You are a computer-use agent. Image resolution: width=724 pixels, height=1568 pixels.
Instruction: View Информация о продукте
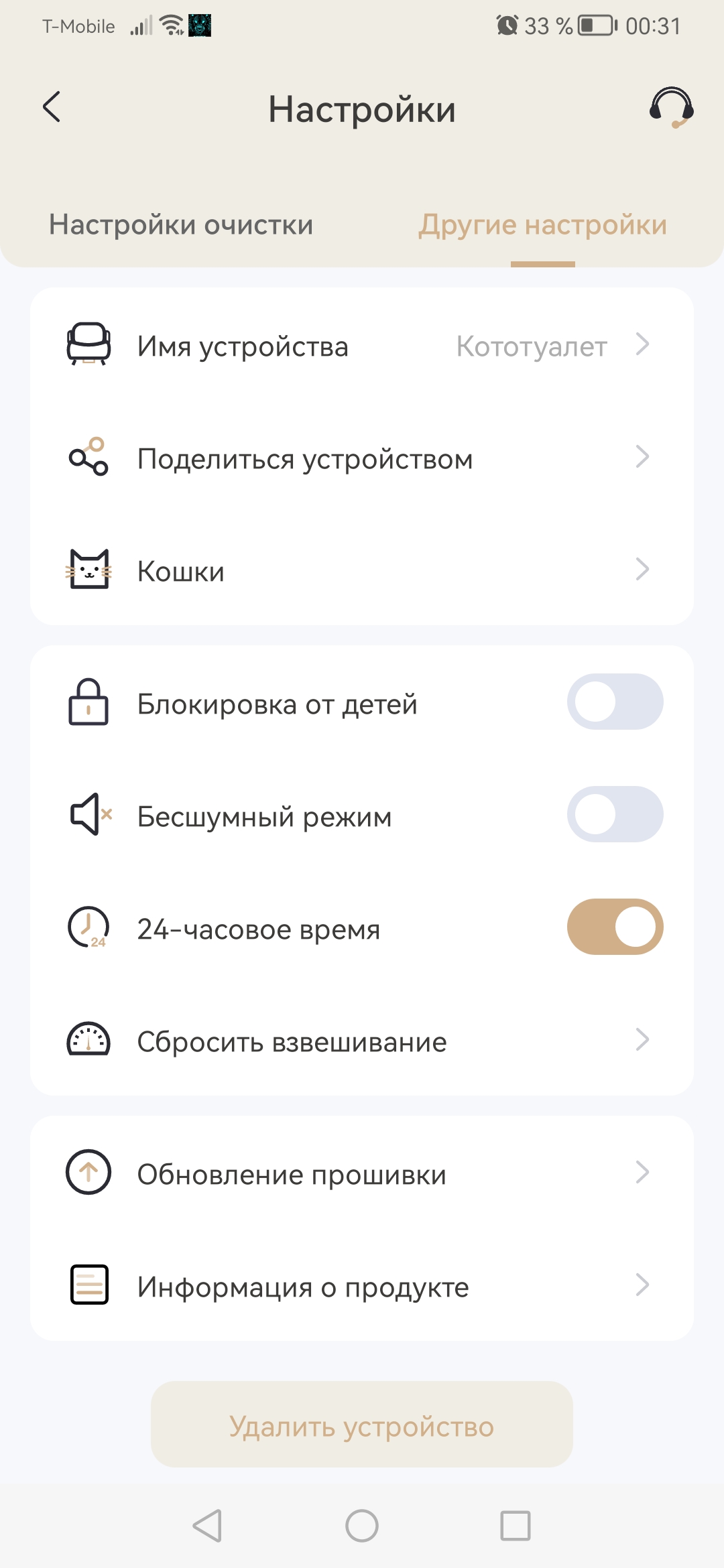(x=362, y=1287)
